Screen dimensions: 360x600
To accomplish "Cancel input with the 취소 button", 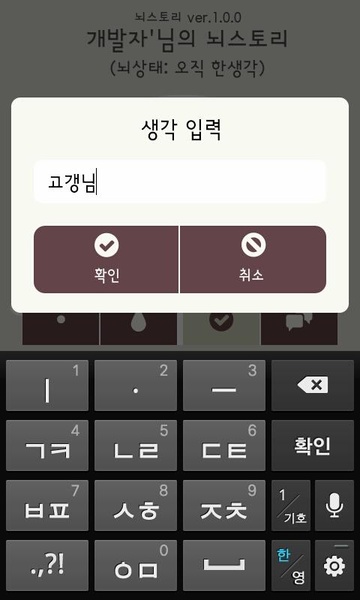I will click(x=253, y=259).
